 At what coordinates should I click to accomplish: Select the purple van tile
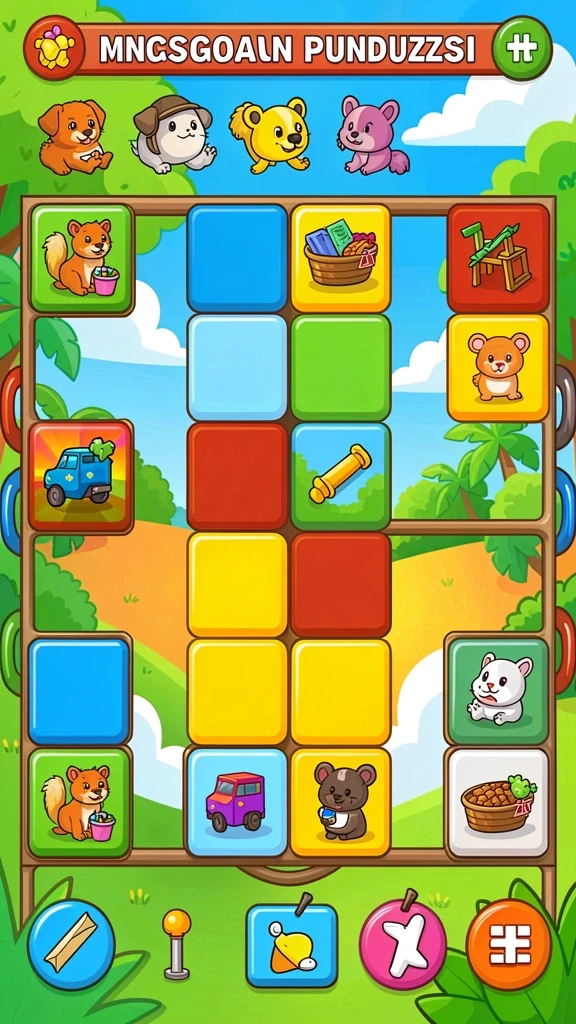(236, 802)
